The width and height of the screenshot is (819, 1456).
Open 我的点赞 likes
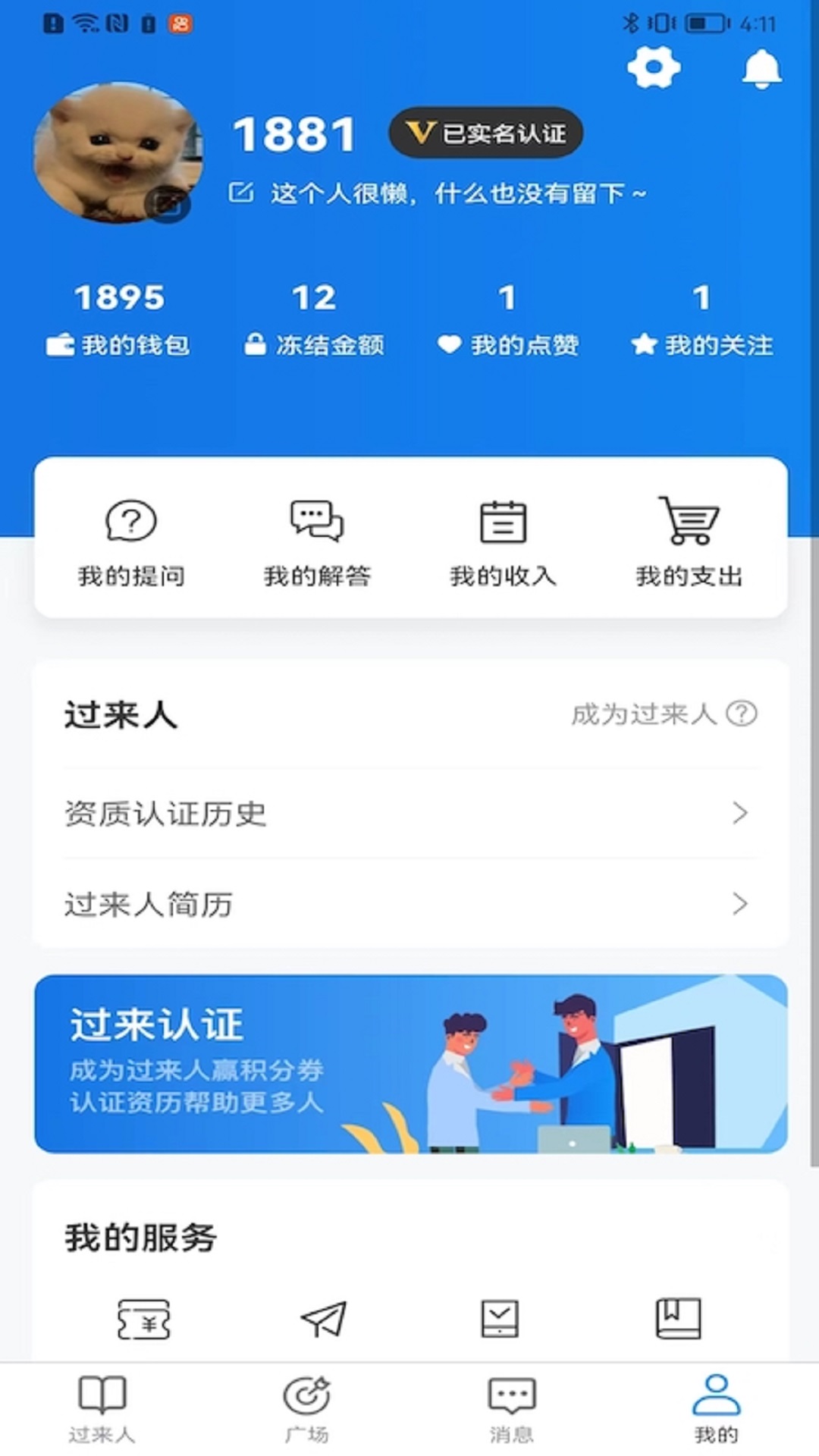508,318
